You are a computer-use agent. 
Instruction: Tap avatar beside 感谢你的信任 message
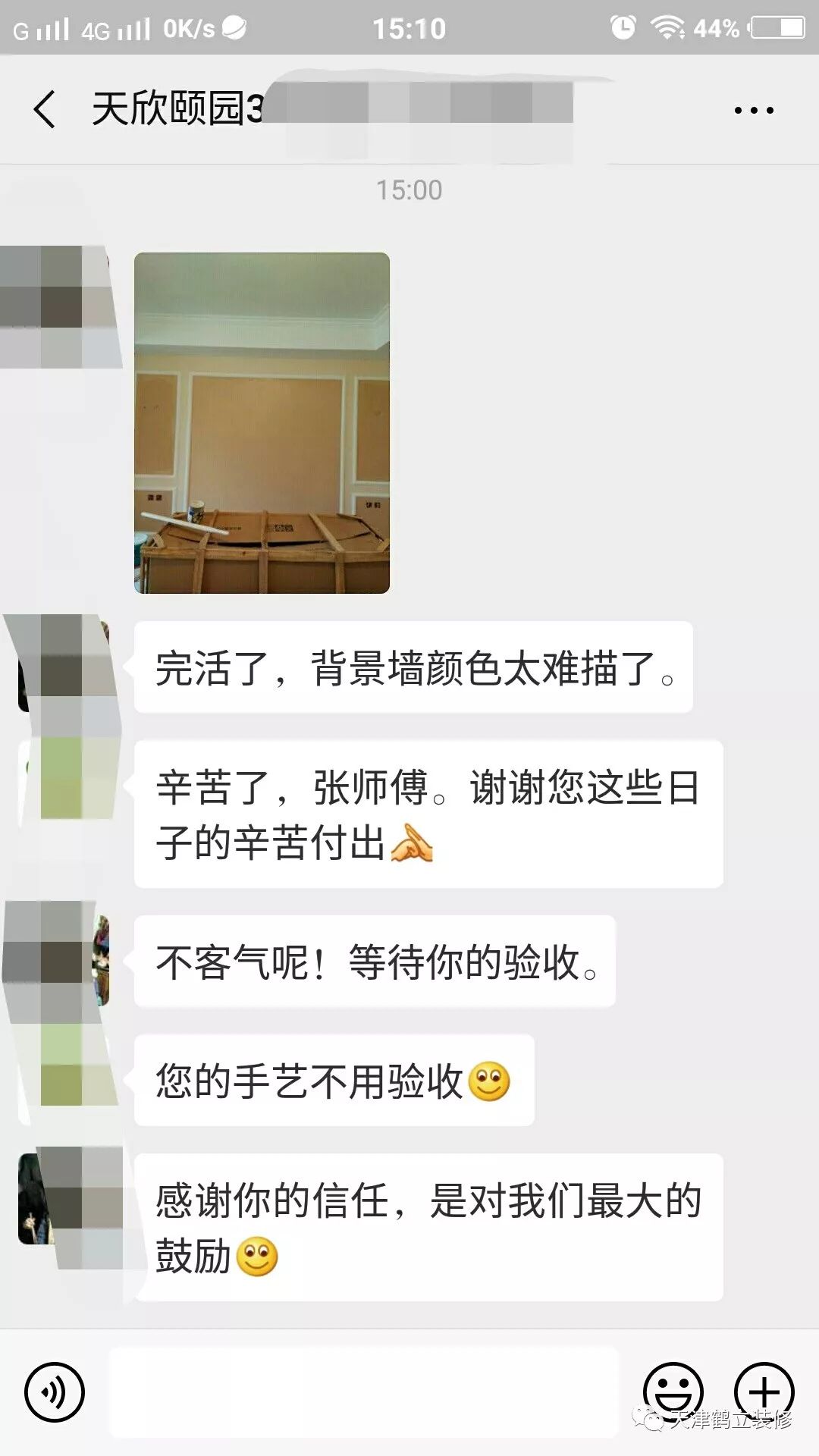(64, 1199)
